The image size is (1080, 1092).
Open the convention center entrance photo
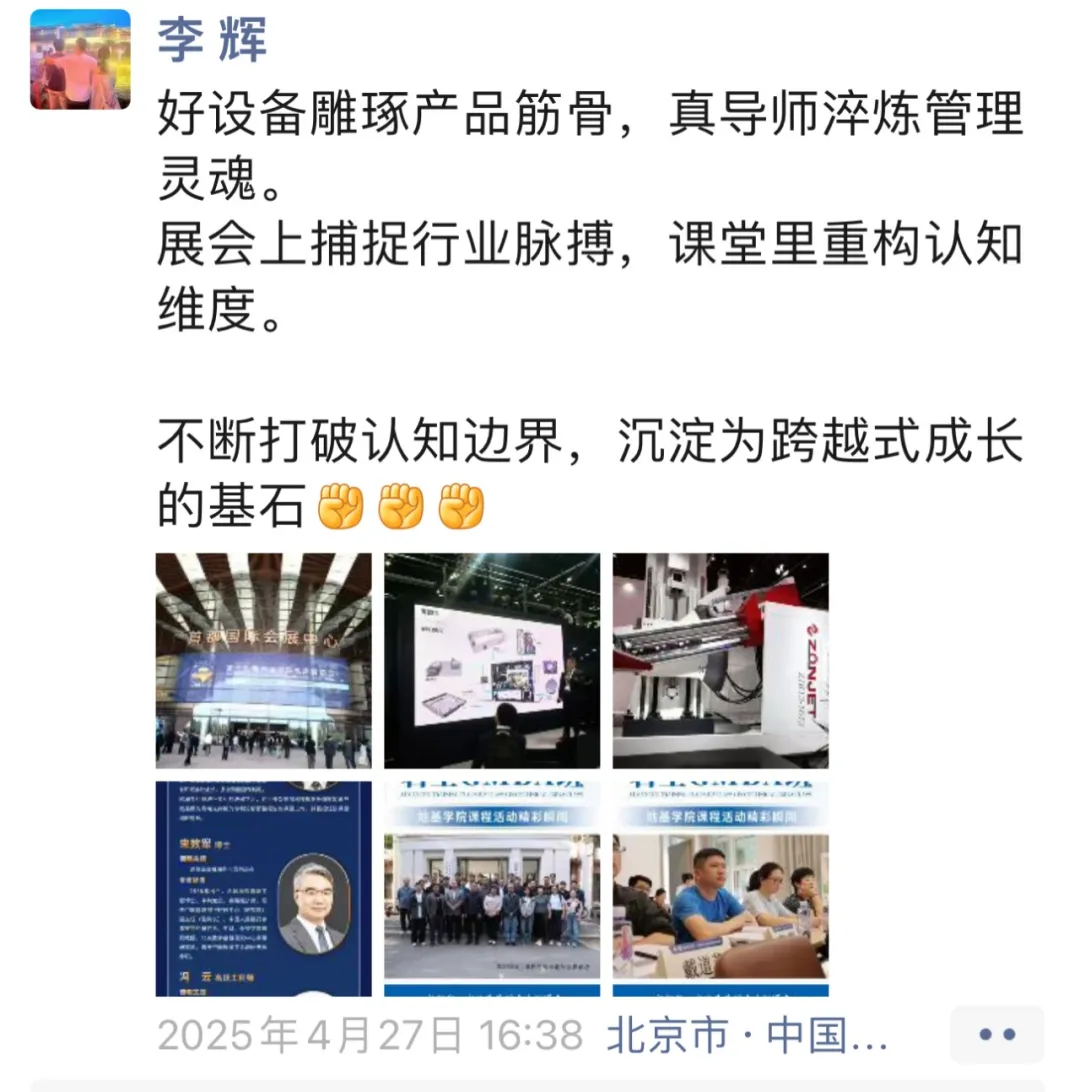tap(263, 660)
